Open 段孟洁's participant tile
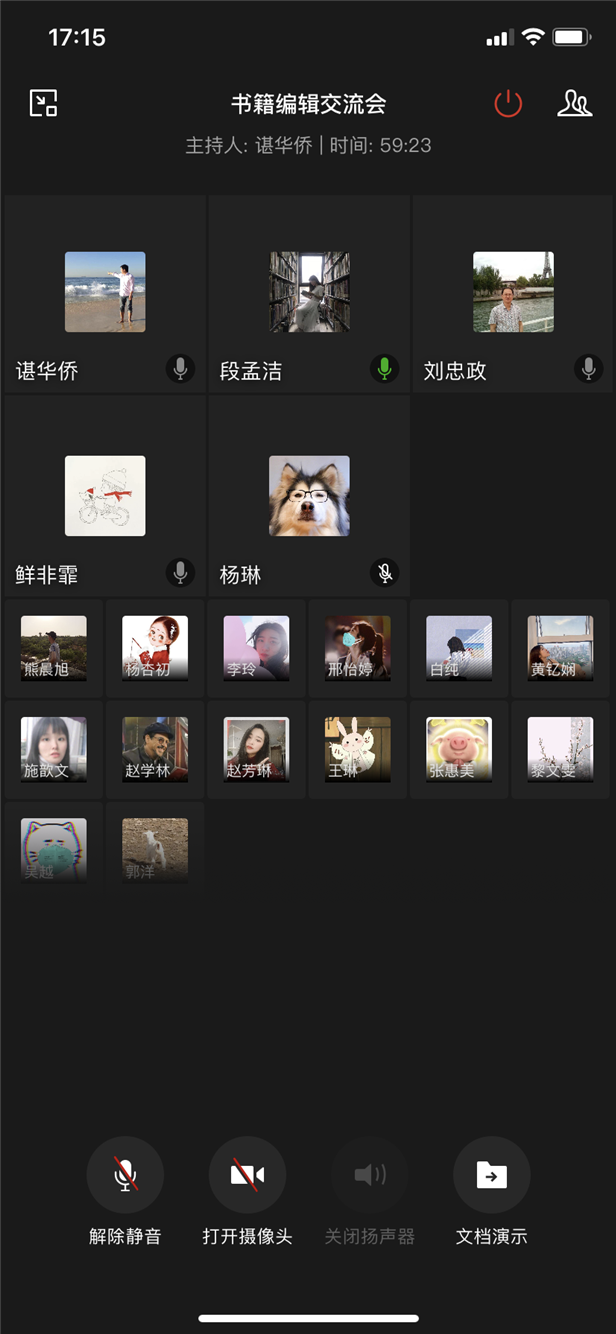Image resolution: width=616 pixels, height=1334 pixels. pos(309,293)
